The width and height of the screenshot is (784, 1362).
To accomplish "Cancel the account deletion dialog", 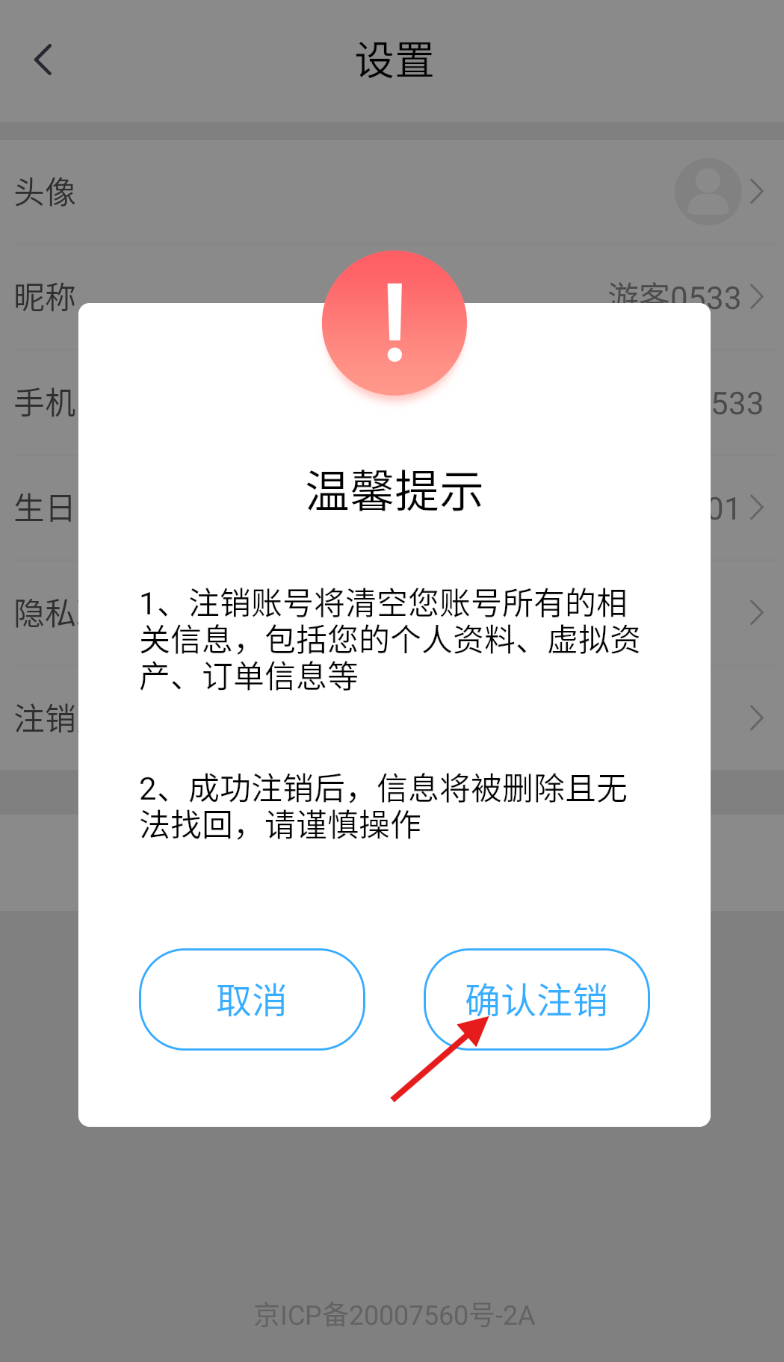I will pos(251,999).
